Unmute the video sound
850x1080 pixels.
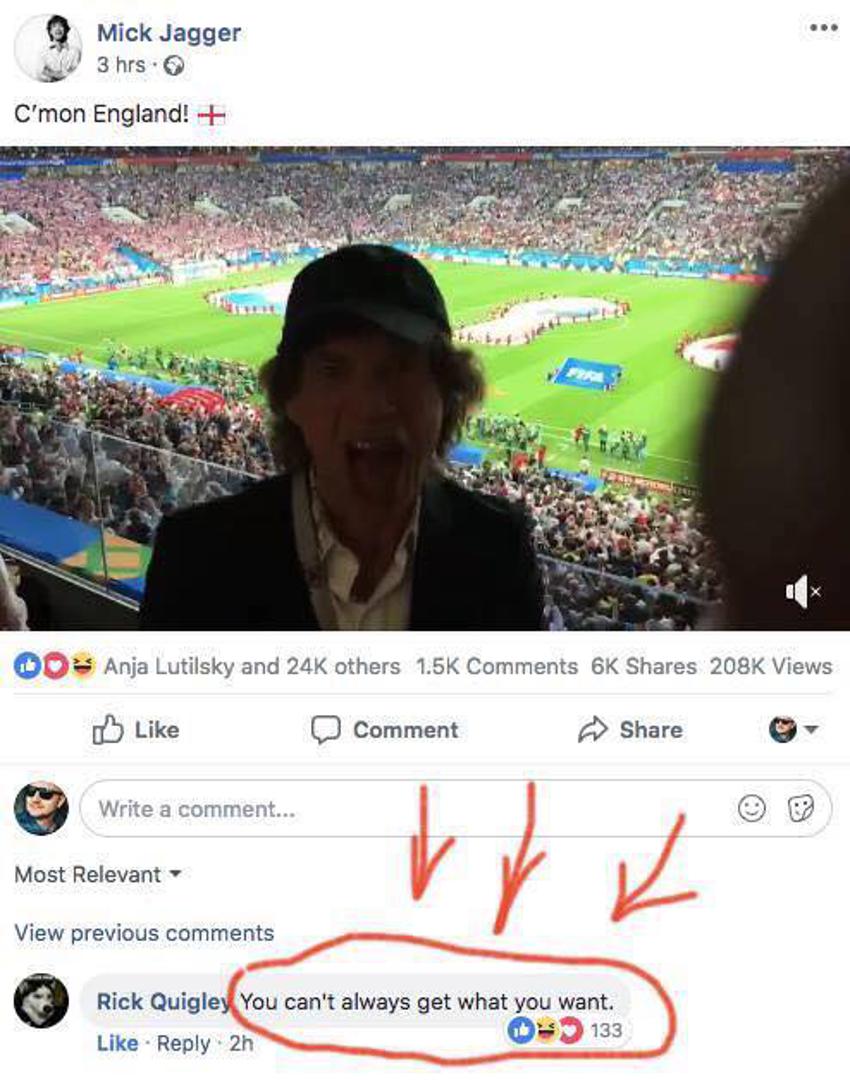click(803, 592)
